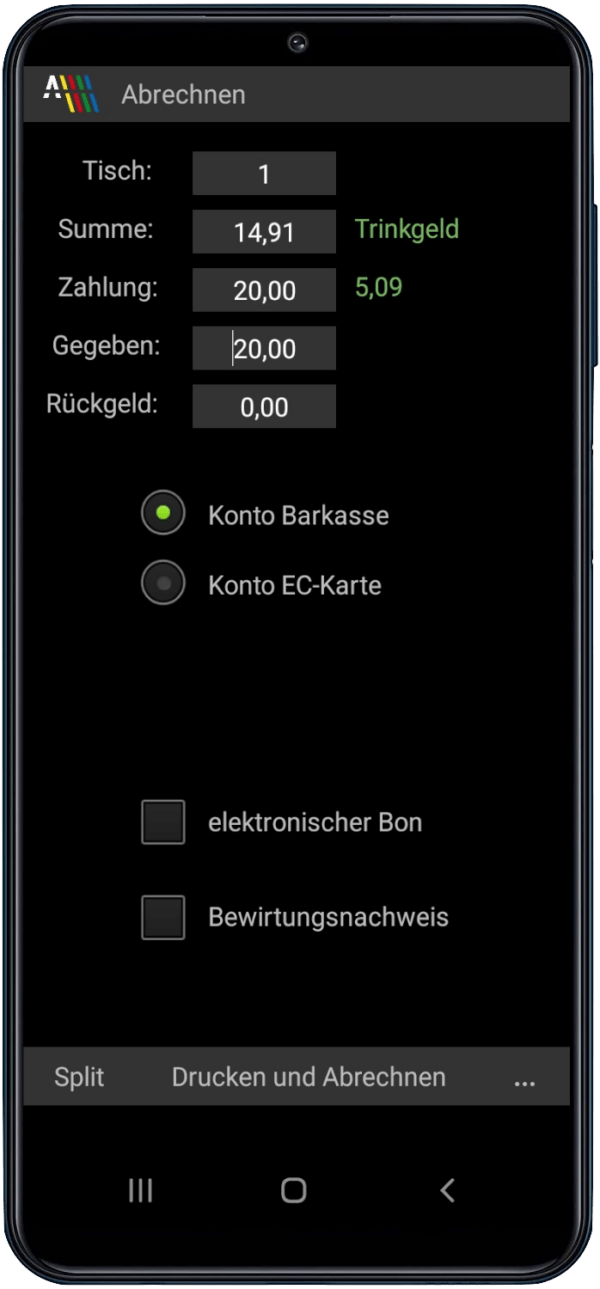Screen dimensions: 600x1289
Task: Open the three-dot more options menu
Action: (525, 1079)
